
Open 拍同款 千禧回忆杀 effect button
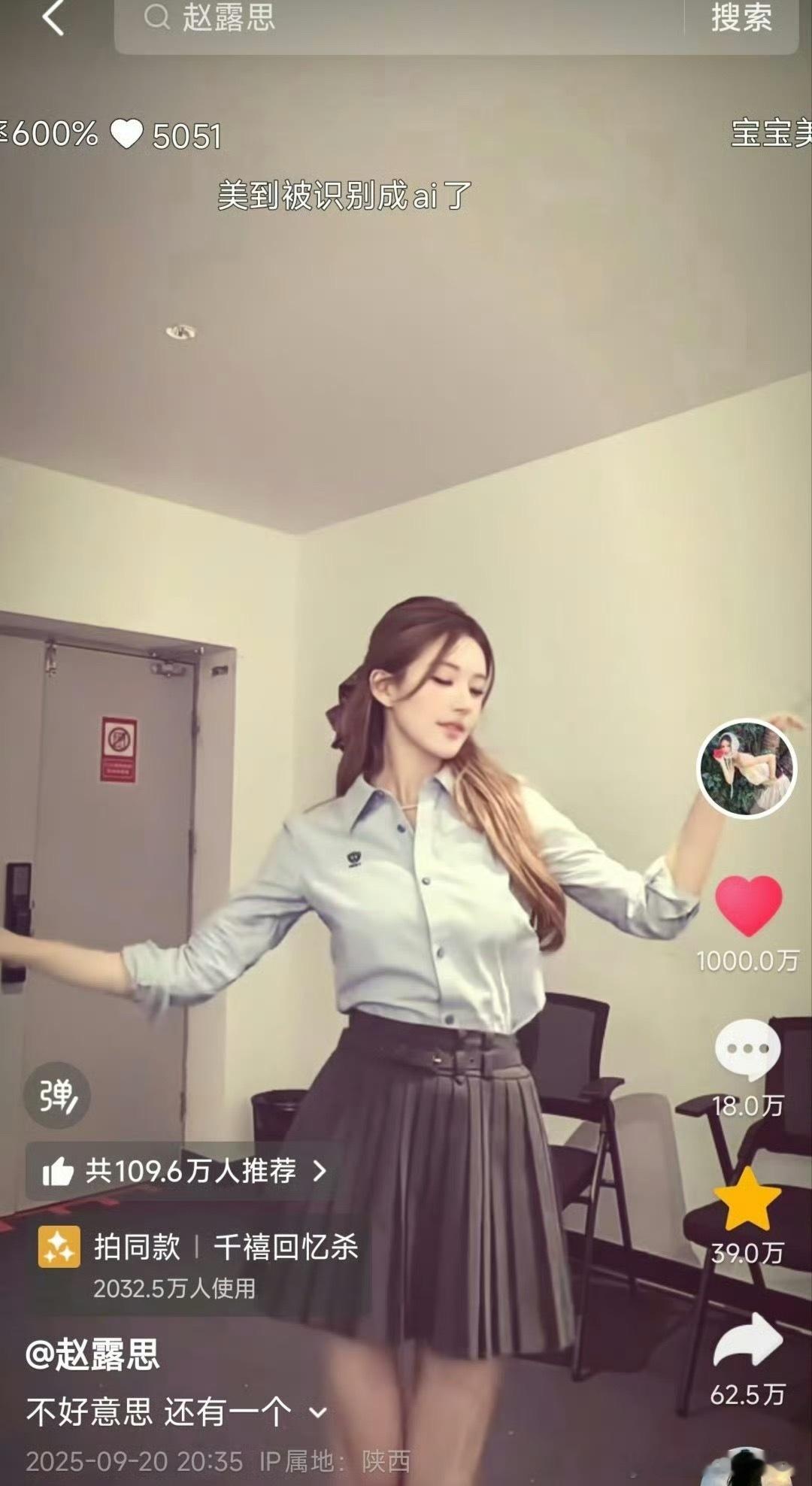pyautogui.click(x=226, y=1246)
